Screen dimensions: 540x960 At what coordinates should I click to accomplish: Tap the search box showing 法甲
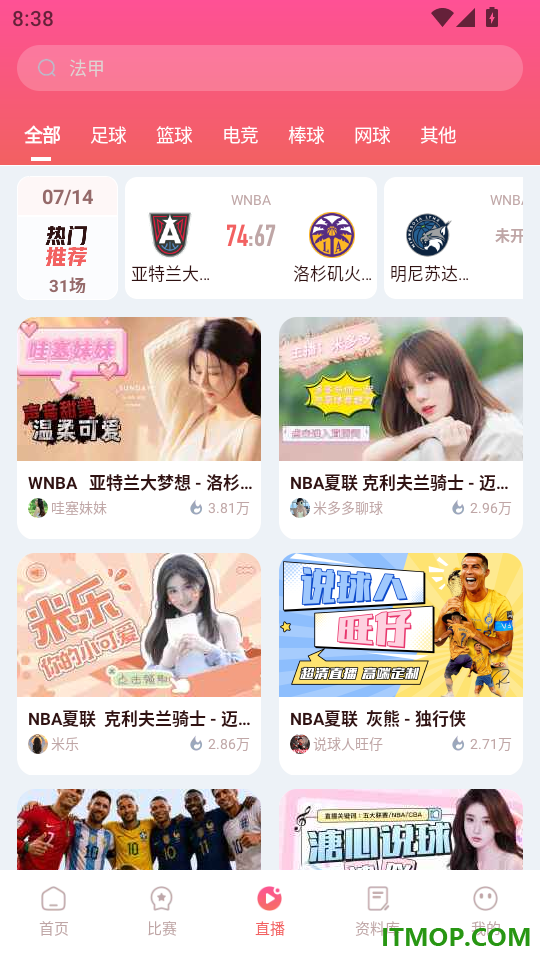(270, 68)
